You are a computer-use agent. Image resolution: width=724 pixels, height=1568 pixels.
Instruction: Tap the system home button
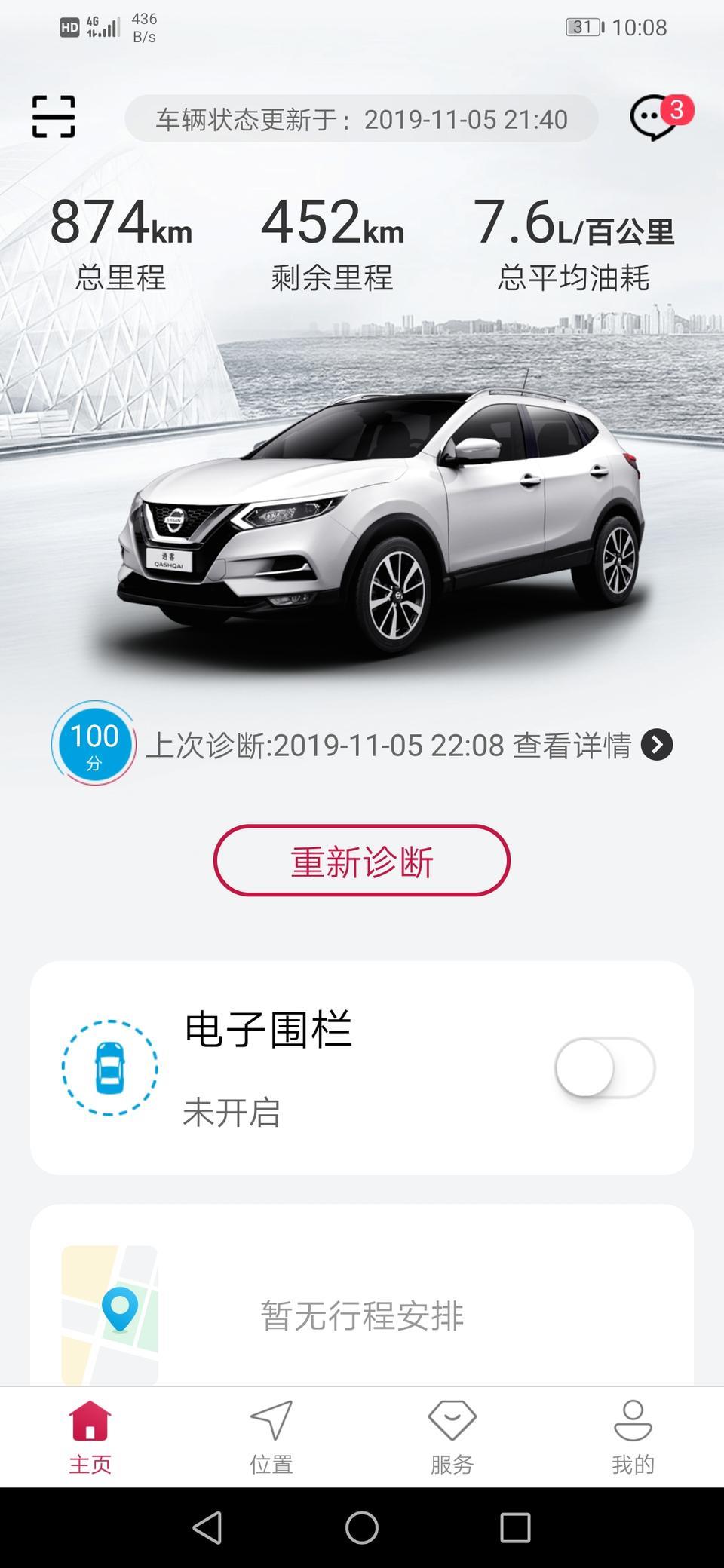[362, 1528]
